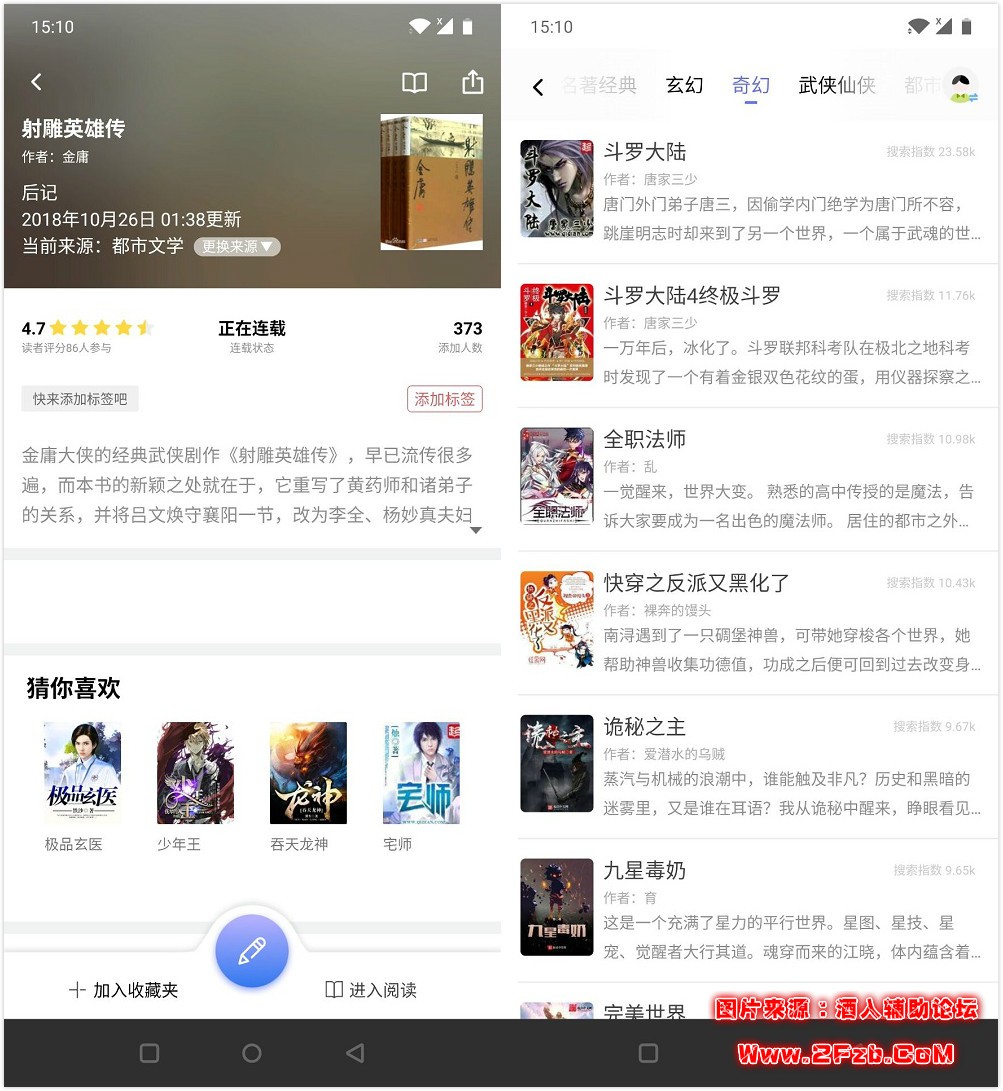Open the book reading icon in header

pyautogui.click(x=414, y=83)
